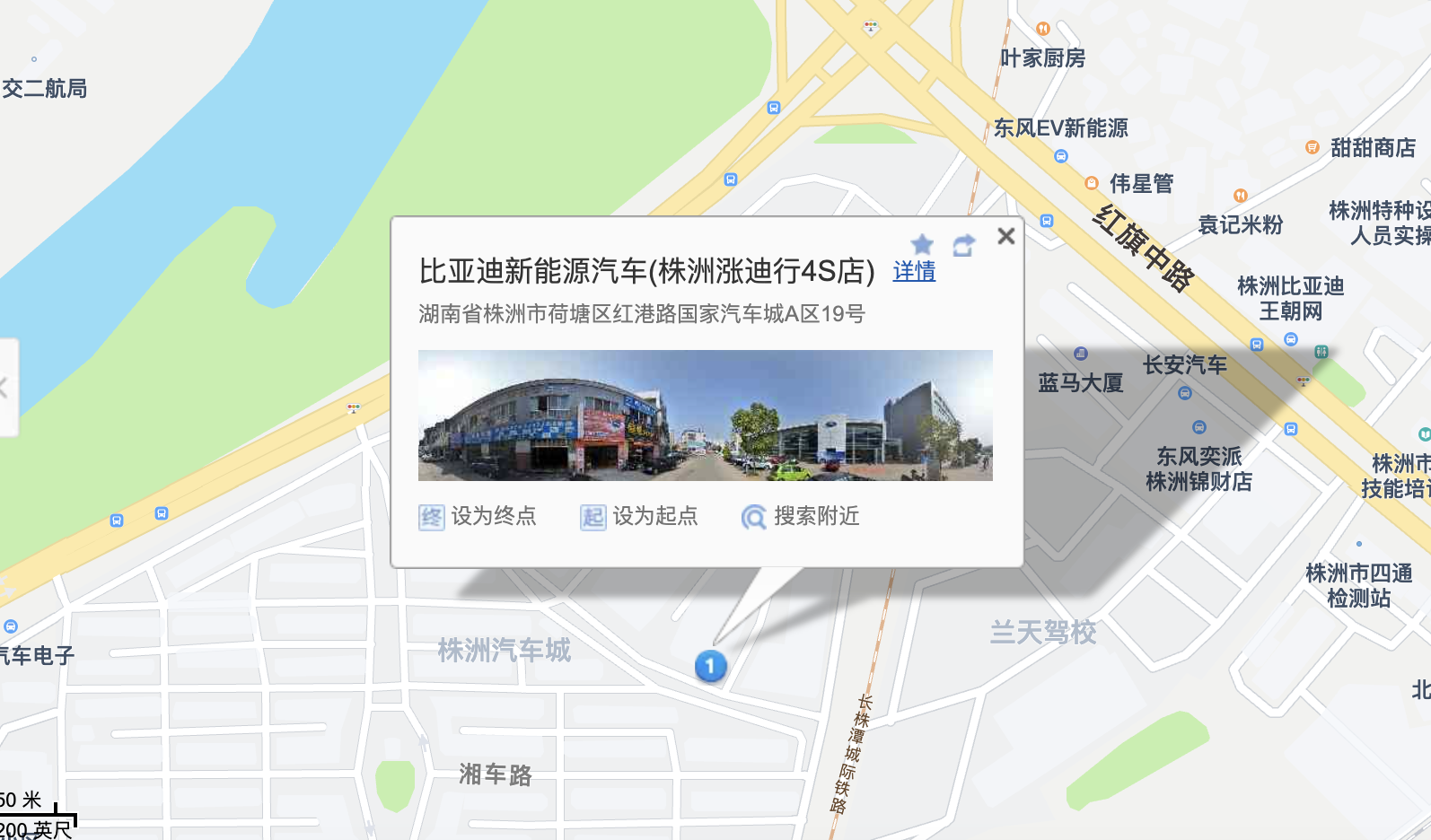Tap 设为起点 to set as start point

tap(639, 517)
